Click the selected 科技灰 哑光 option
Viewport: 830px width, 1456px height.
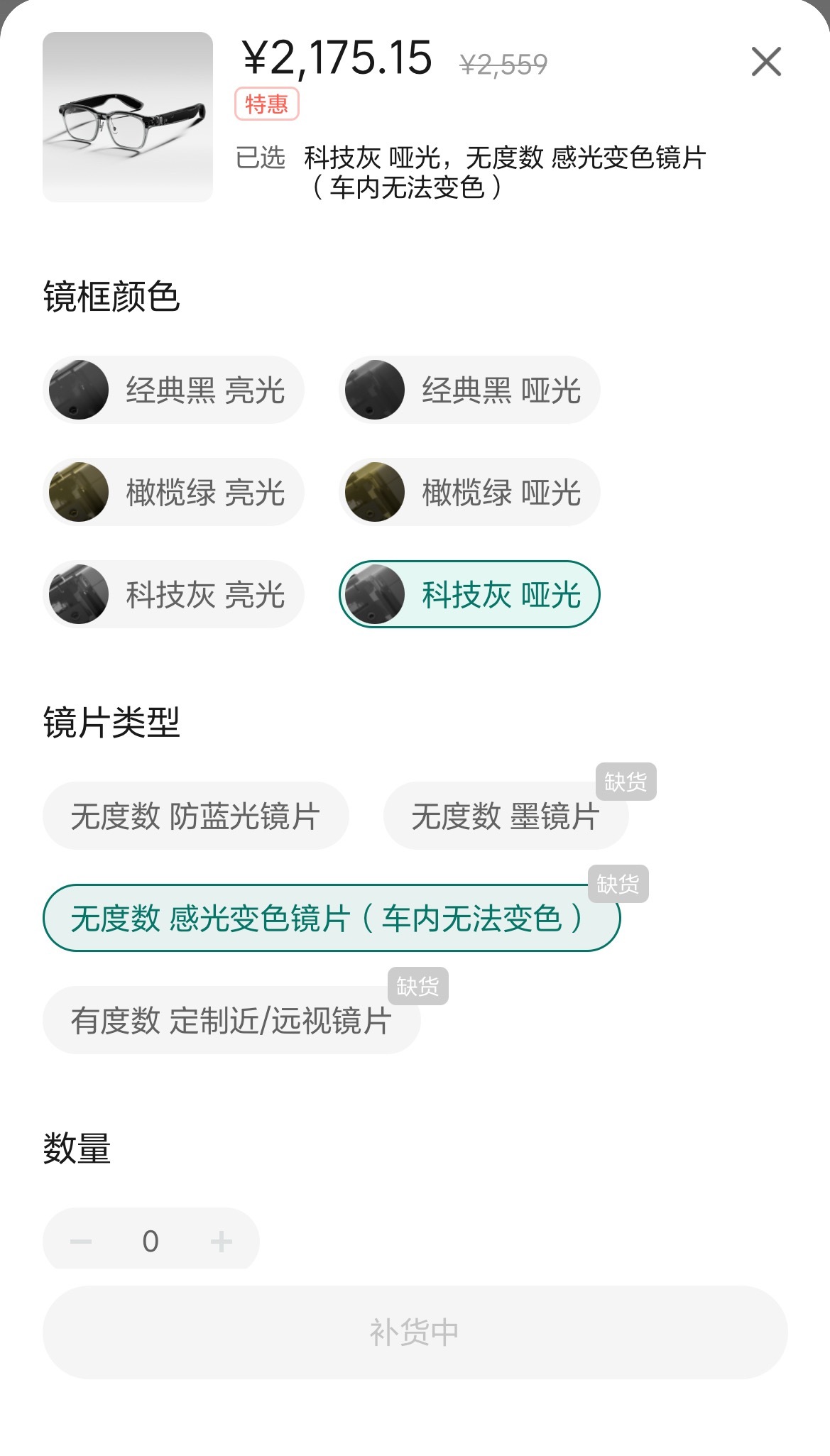point(470,596)
